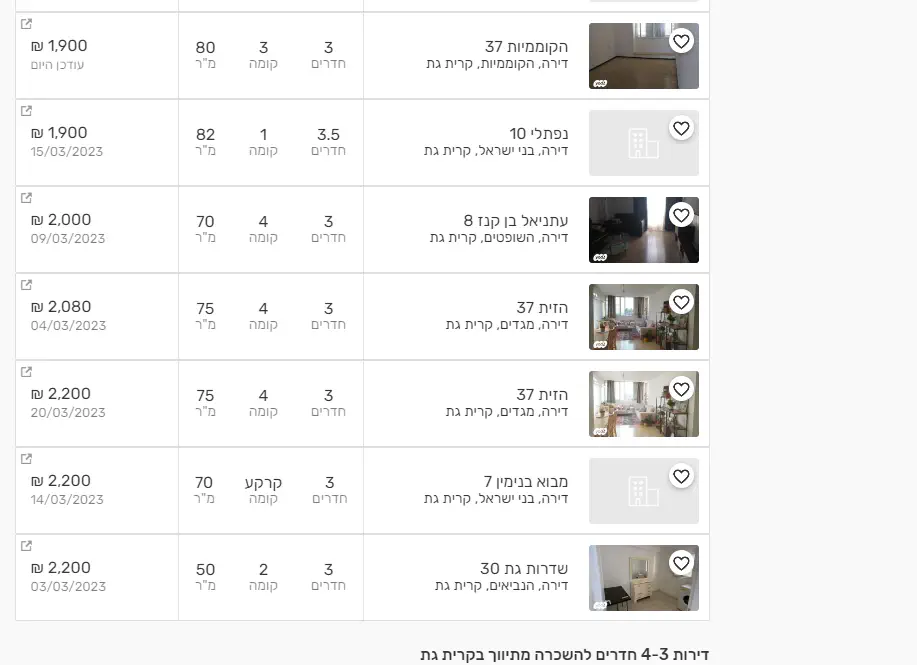Open נפתלי 10 in a new tab
The height and width of the screenshot is (665, 917).
click(x=27, y=111)
